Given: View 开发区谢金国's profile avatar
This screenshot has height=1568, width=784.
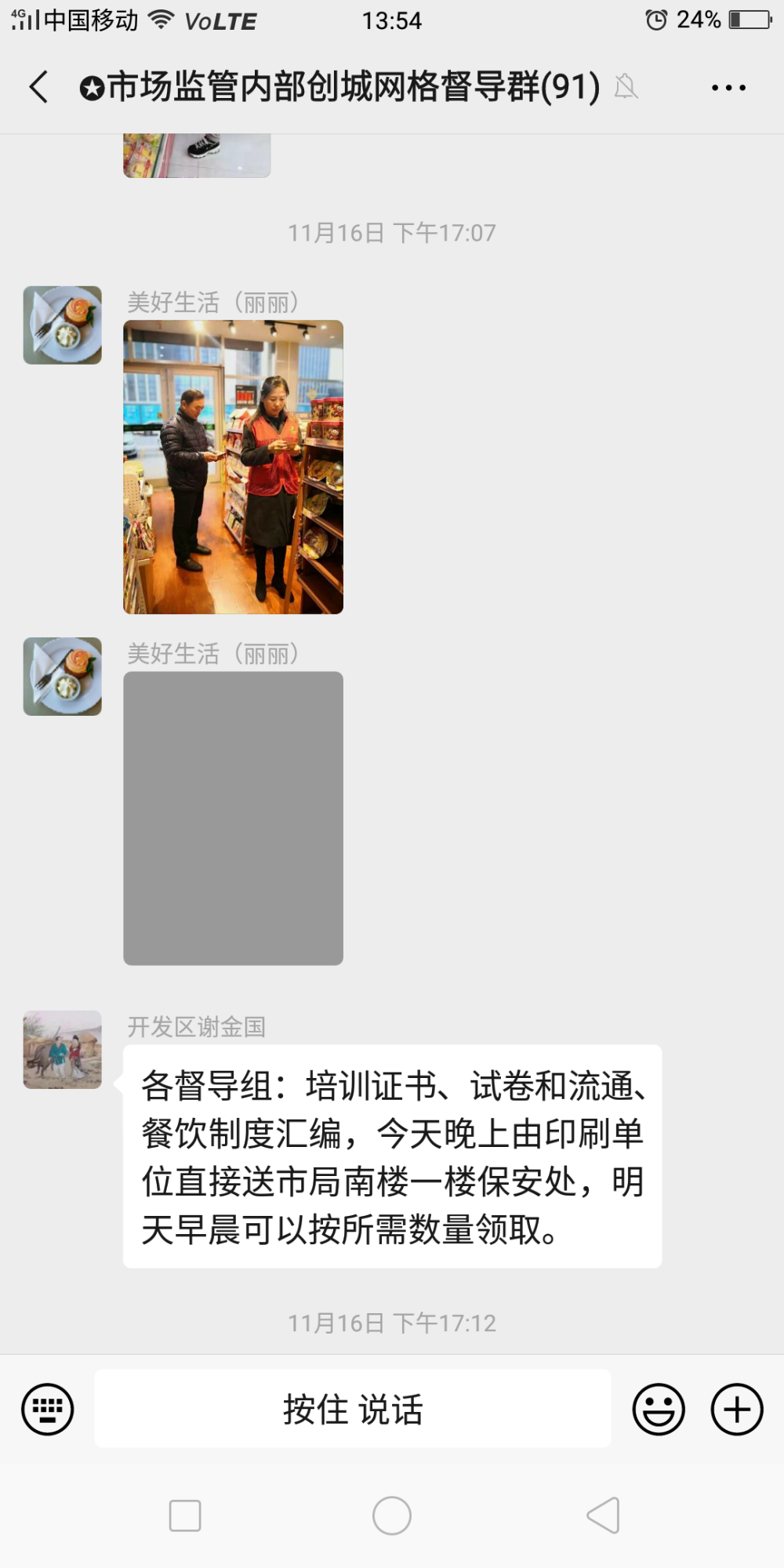Looking at the screenshot, I should click(x=63, y=1049).
